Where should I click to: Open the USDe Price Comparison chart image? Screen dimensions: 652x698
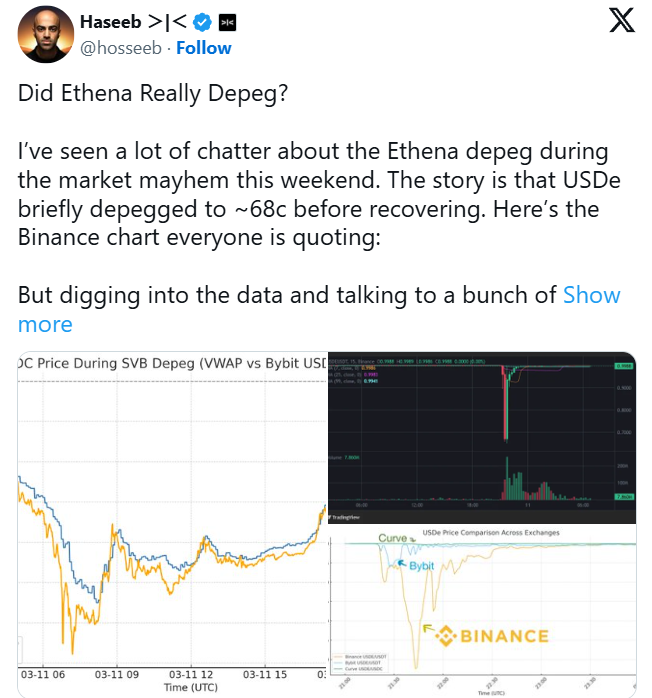point(481,611)
